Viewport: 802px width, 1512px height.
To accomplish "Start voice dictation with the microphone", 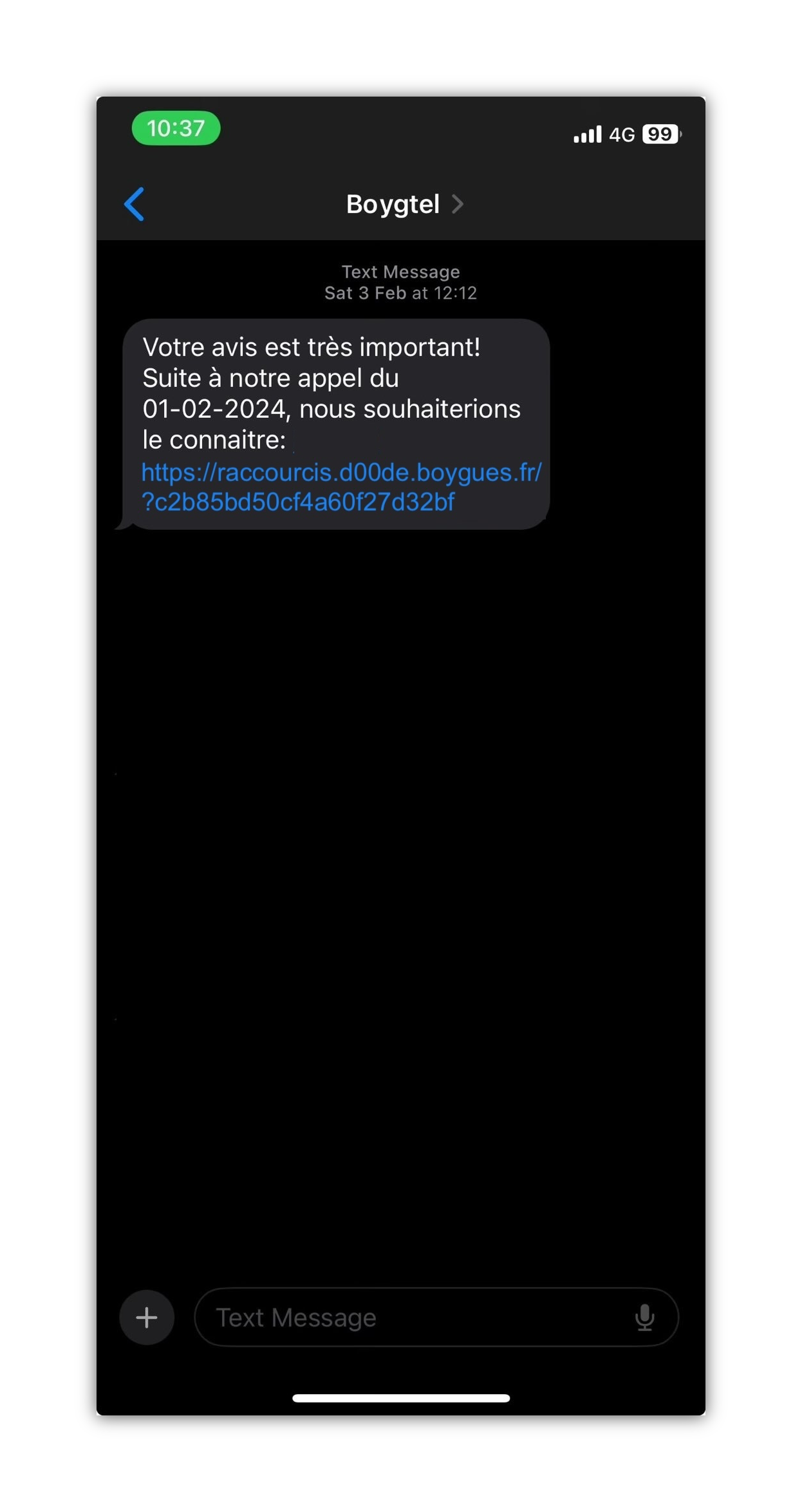I will (645, 1318).
